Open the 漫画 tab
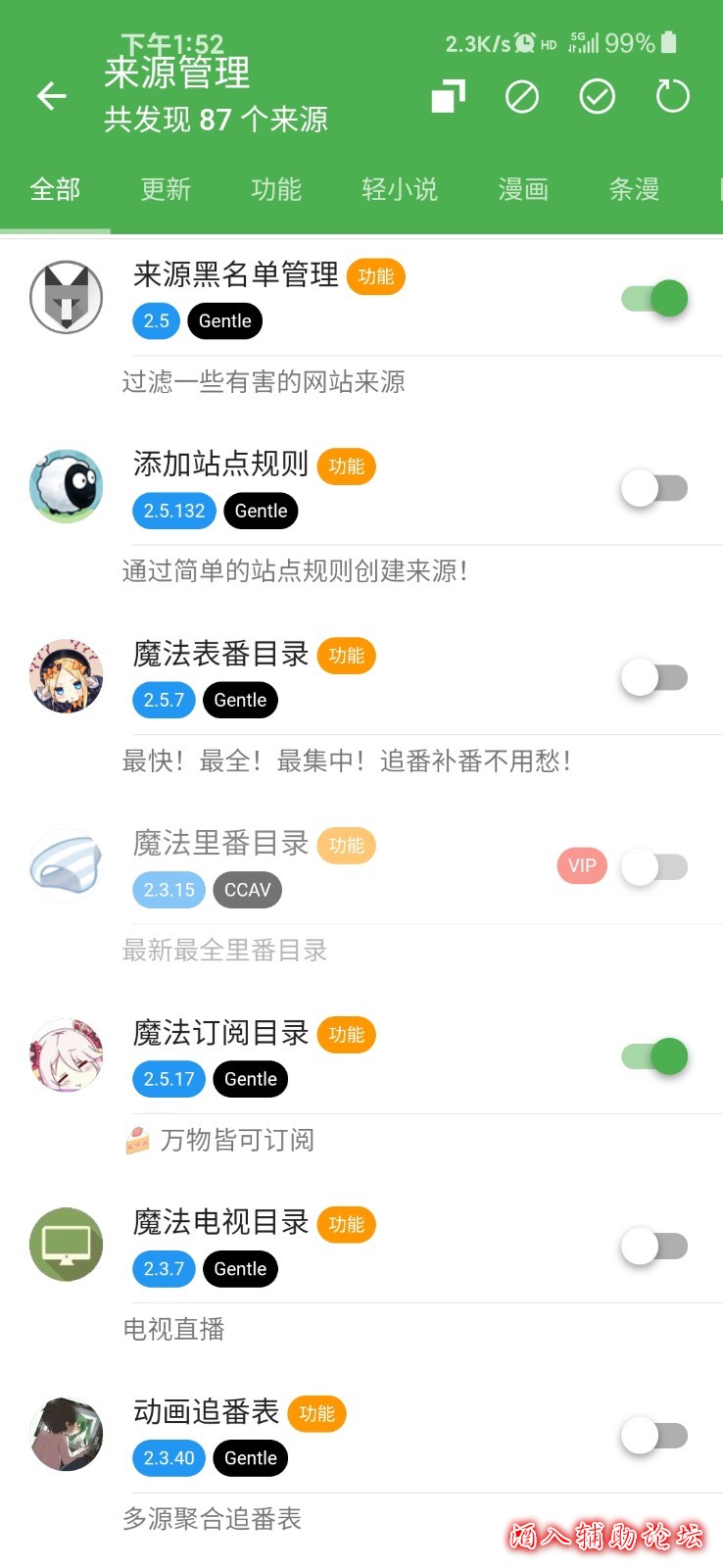The height and width of the screenshot is (1568, 723). click(x=521, y=190)
